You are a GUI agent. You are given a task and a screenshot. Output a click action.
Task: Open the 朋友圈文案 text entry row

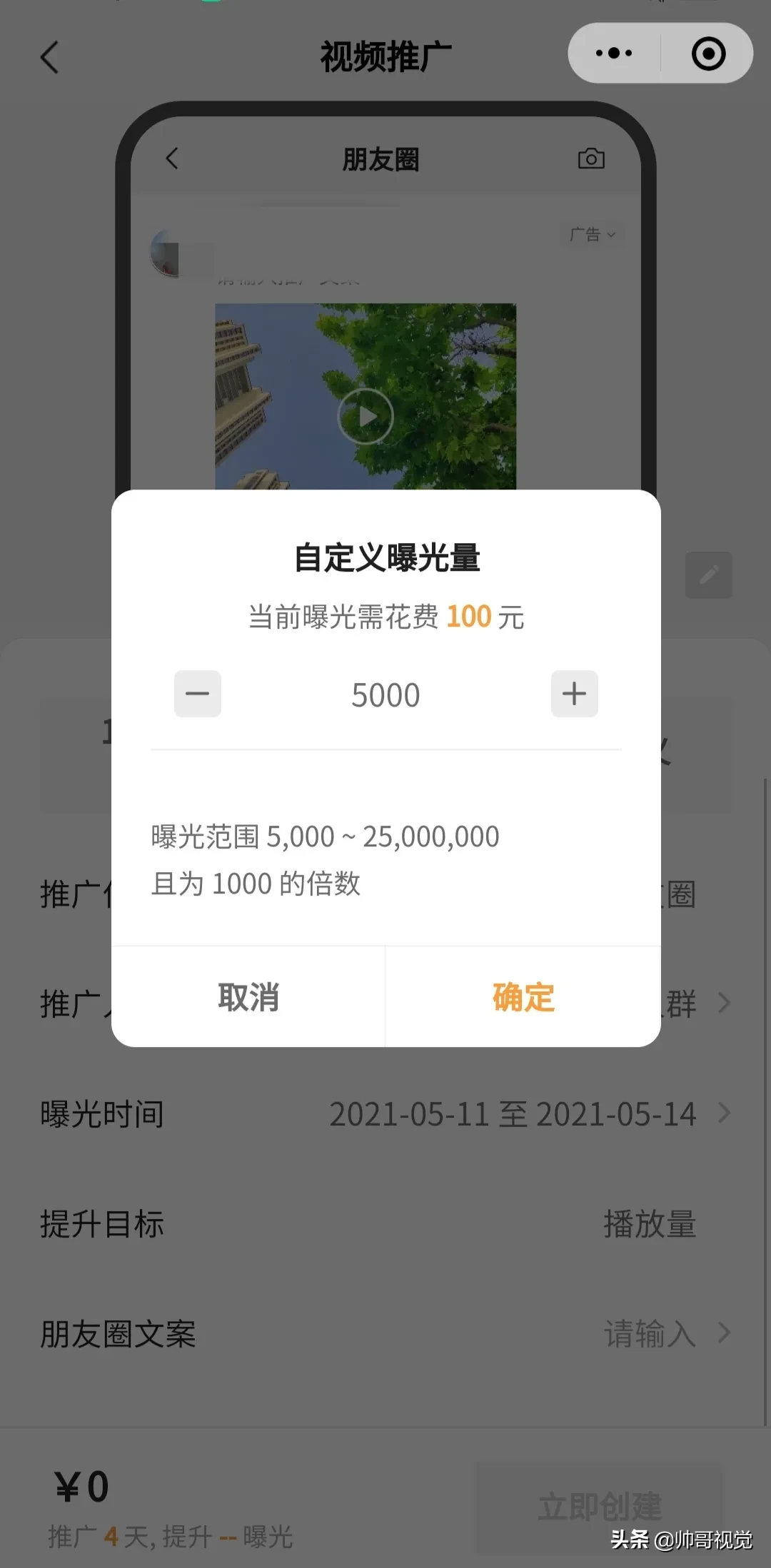tap(385, 1334)
